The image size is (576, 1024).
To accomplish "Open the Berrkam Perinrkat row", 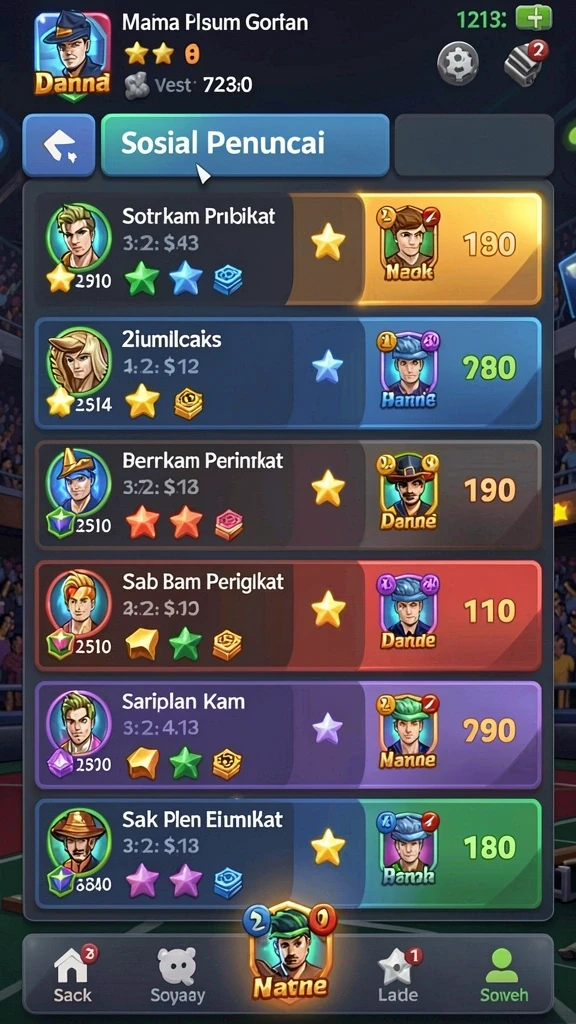I will pyautogui.click(x=288, y=495).
